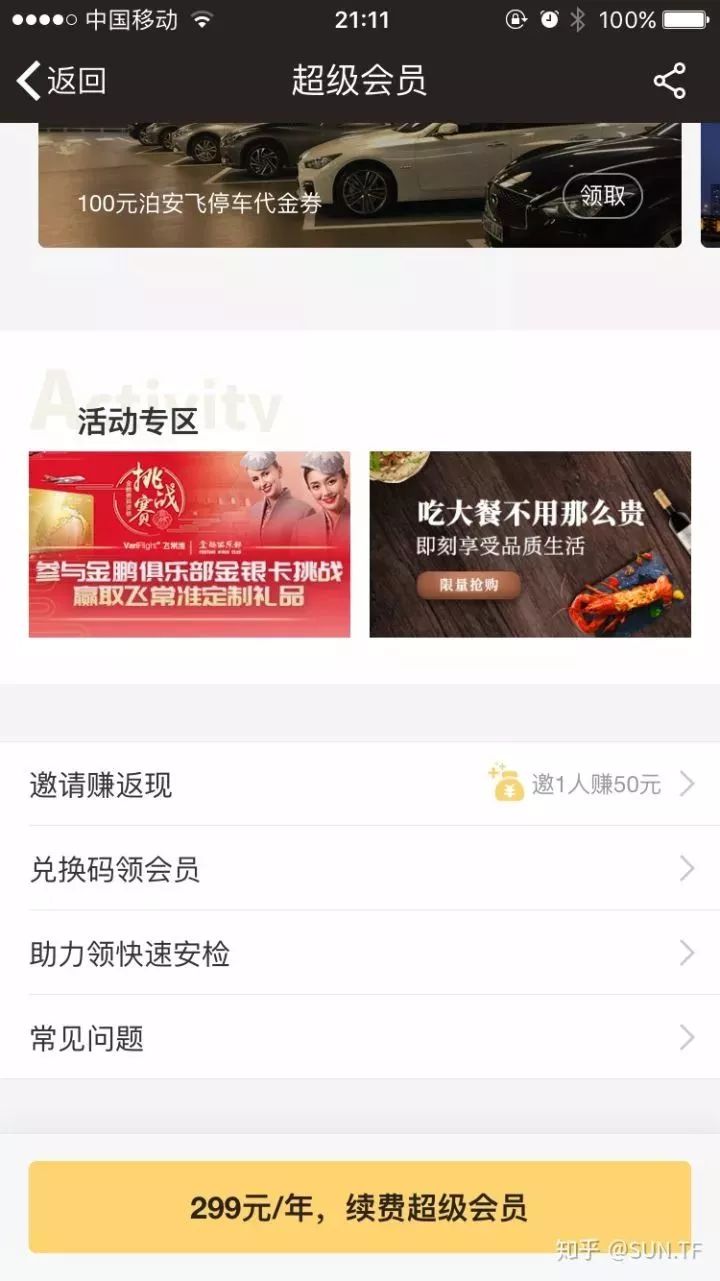Open the 超级会员 title bar

(x=360, y=81)
